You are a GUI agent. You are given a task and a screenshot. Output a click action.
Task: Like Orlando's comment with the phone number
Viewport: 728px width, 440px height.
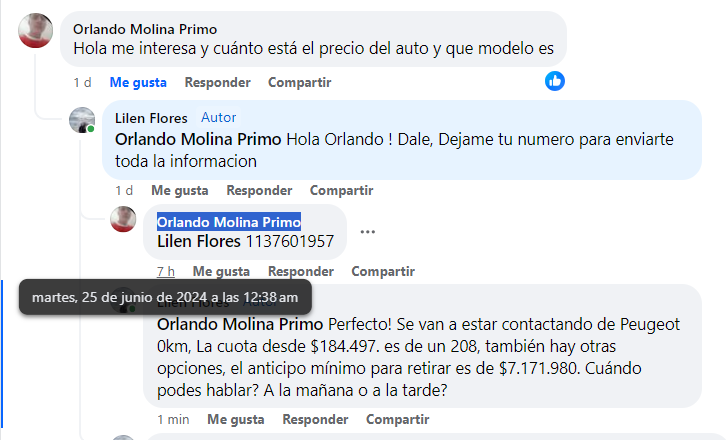(x=221, y=271)
